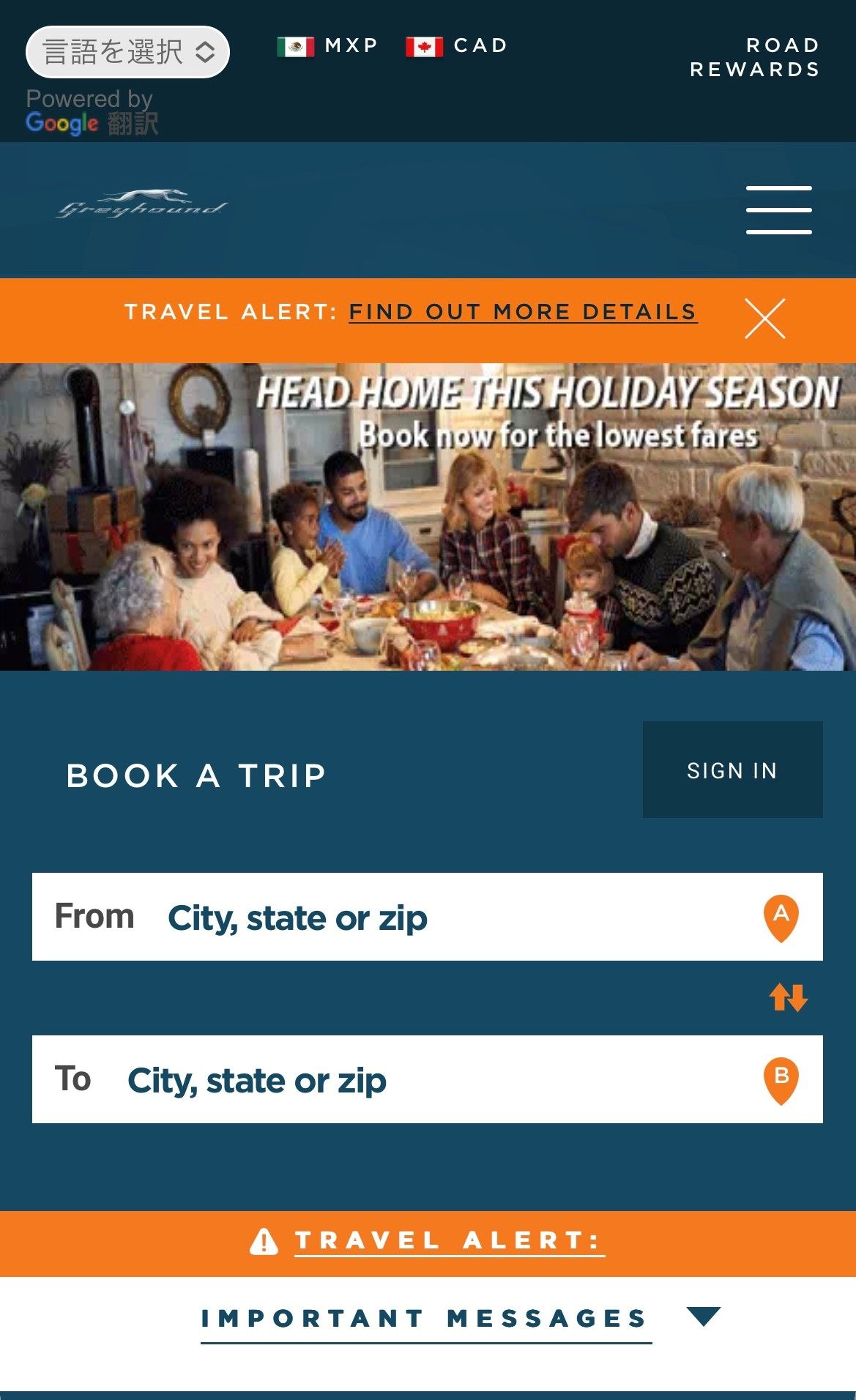Tap the Greyhound logo to go home
The height and width of the screenshot is (1400, 856).
(x=142, y=204)
